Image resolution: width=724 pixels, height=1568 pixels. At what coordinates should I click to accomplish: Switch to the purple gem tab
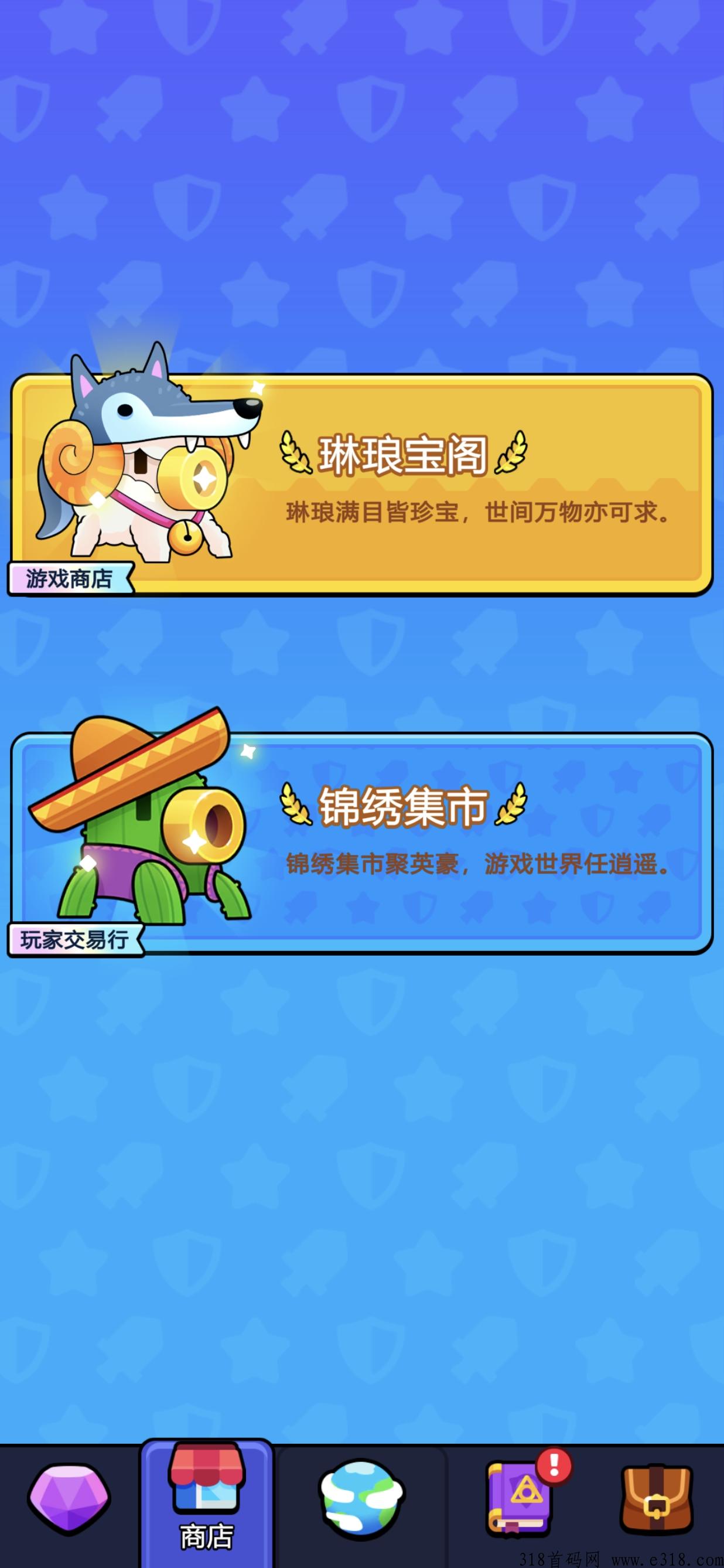click(69, 1498)
